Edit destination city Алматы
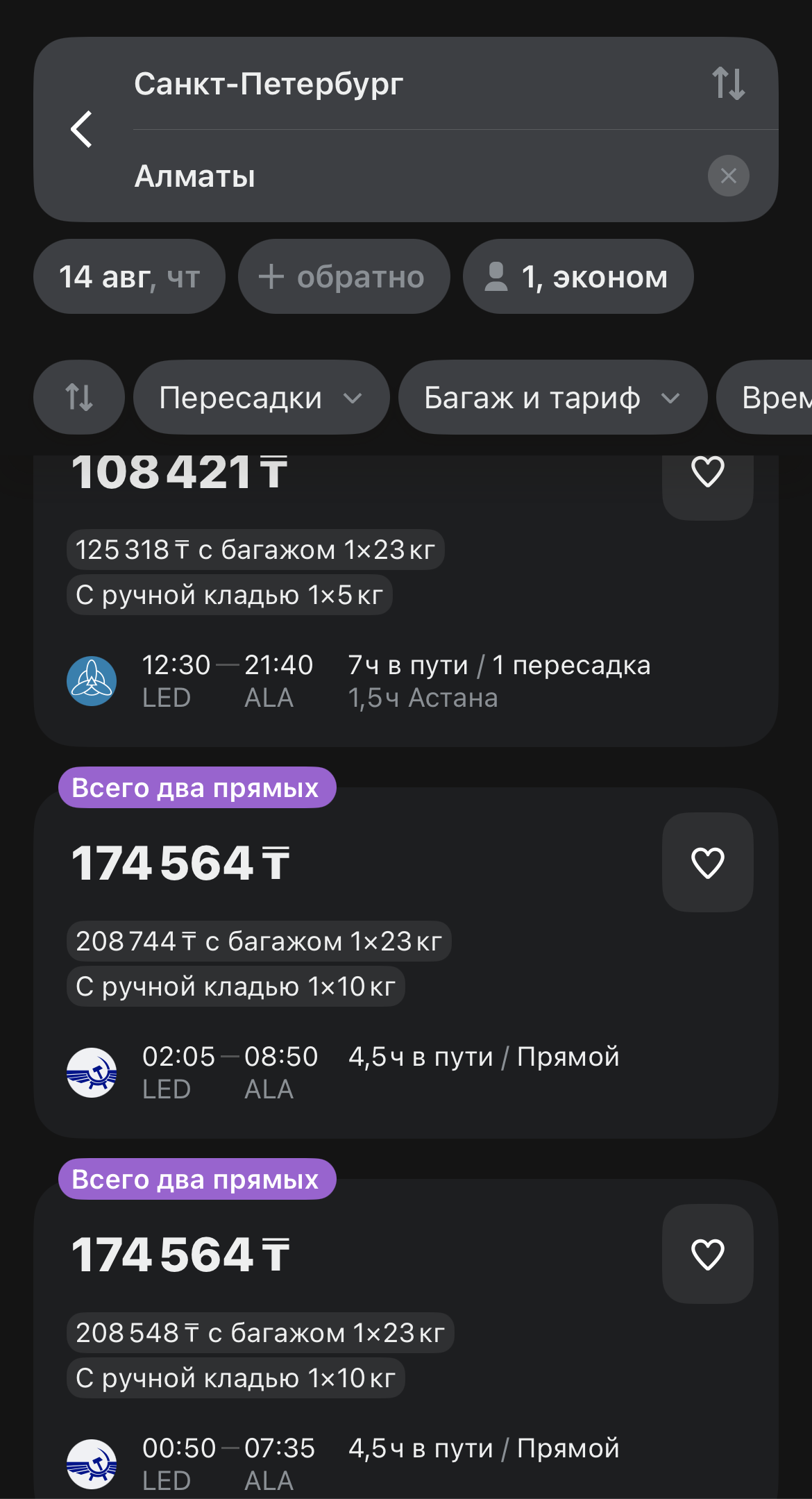Image resolution: width=812 pixels, height=1499 pixels. click(195, 176)
